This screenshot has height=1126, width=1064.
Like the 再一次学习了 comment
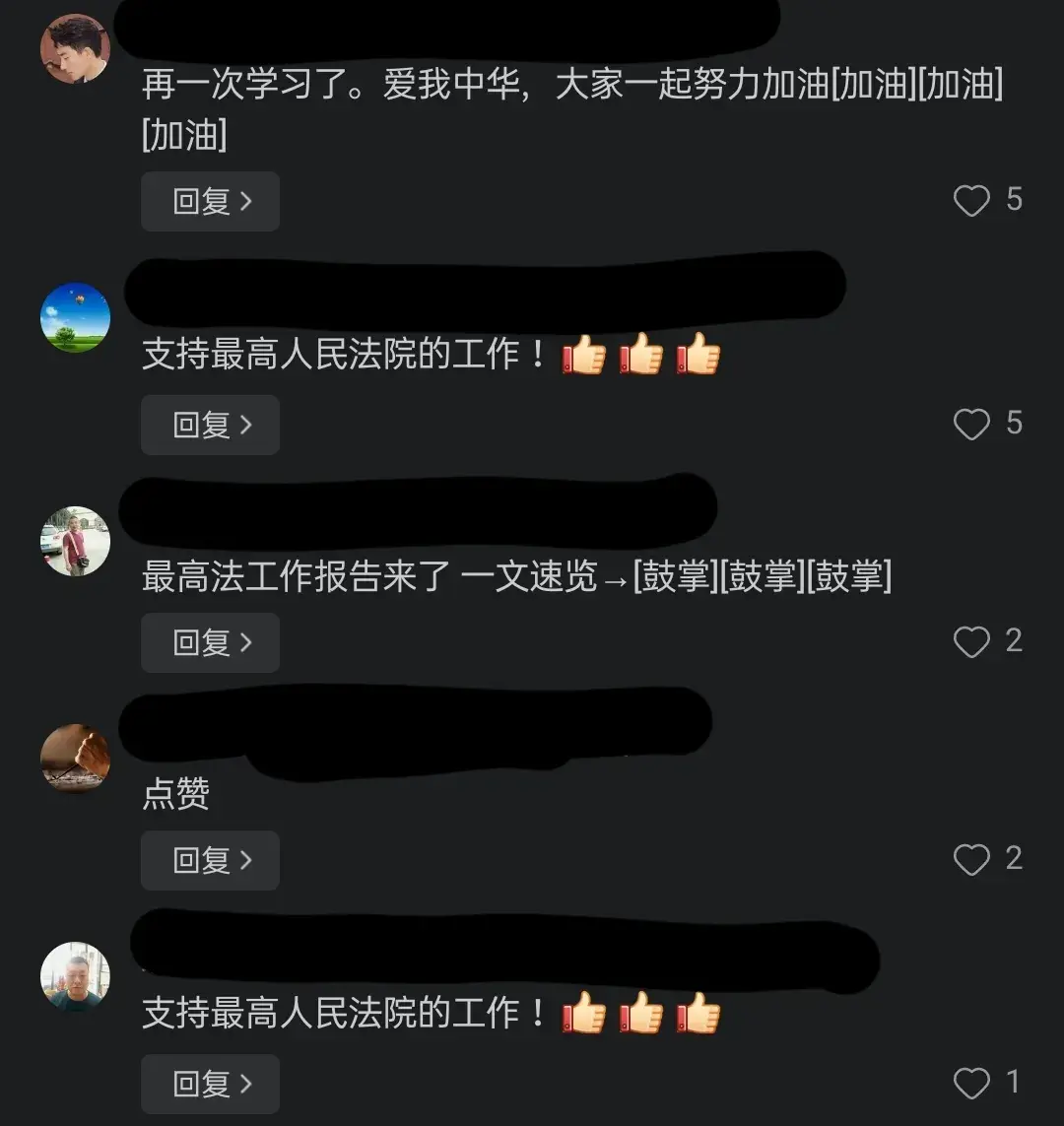[971, 201]
